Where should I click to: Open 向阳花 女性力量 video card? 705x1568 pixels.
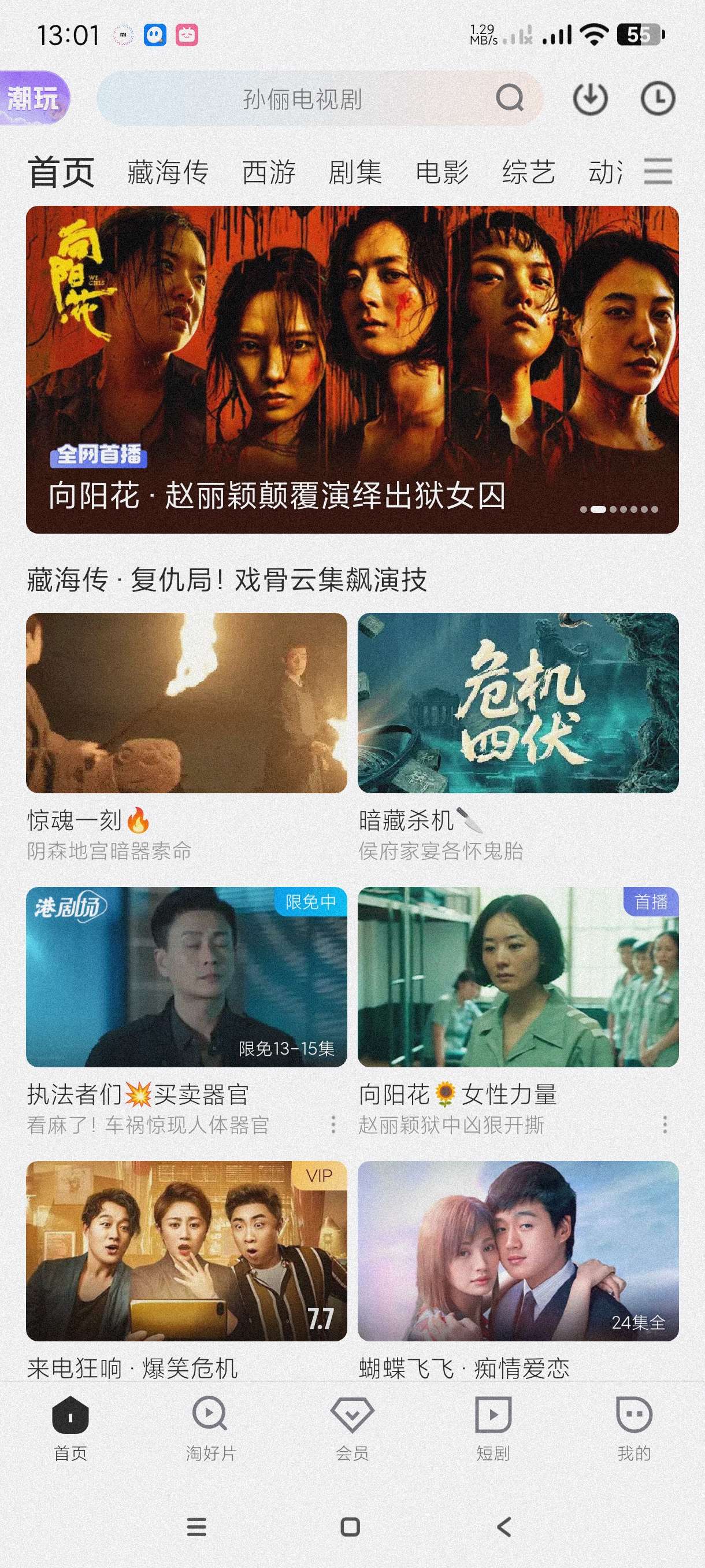[518, 977]
